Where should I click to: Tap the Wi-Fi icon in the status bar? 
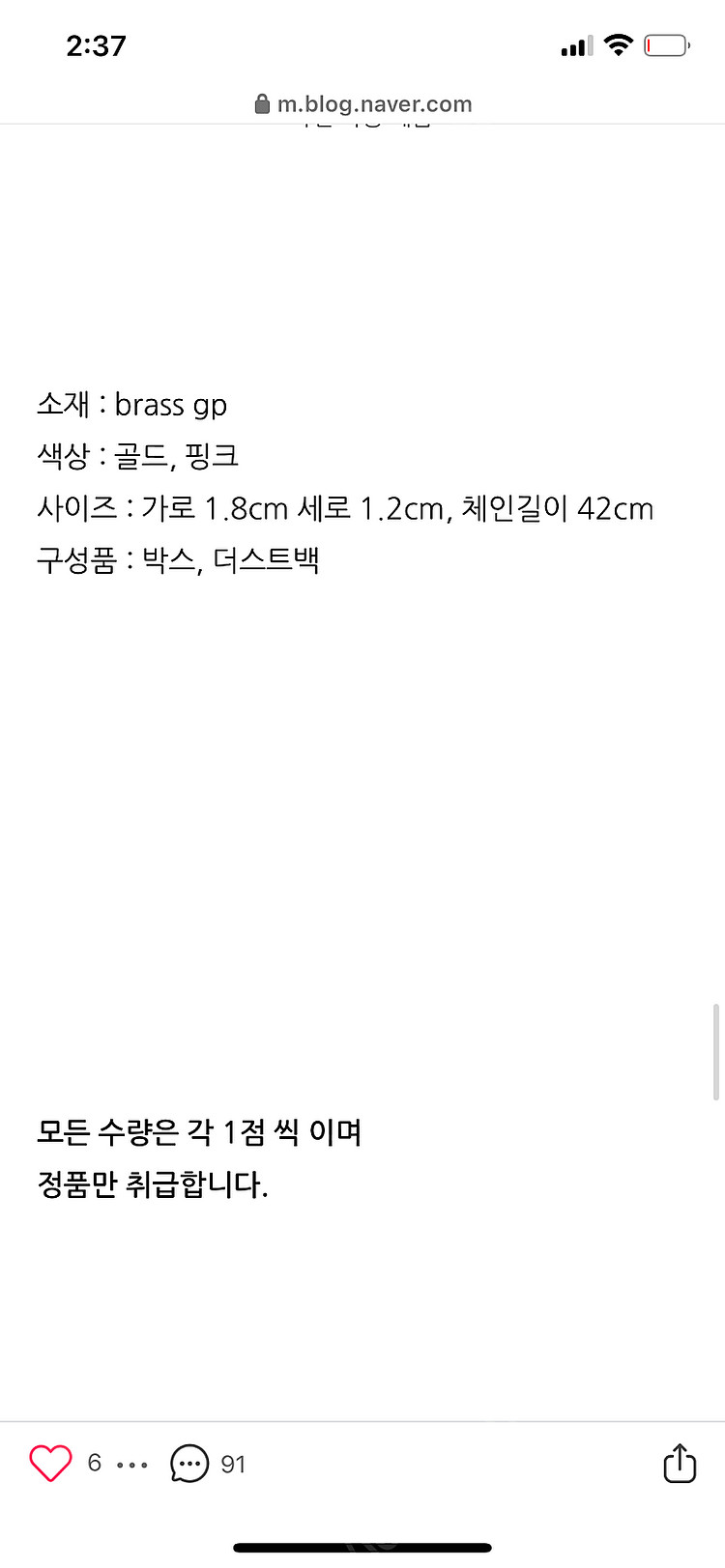tap(617, 43)
